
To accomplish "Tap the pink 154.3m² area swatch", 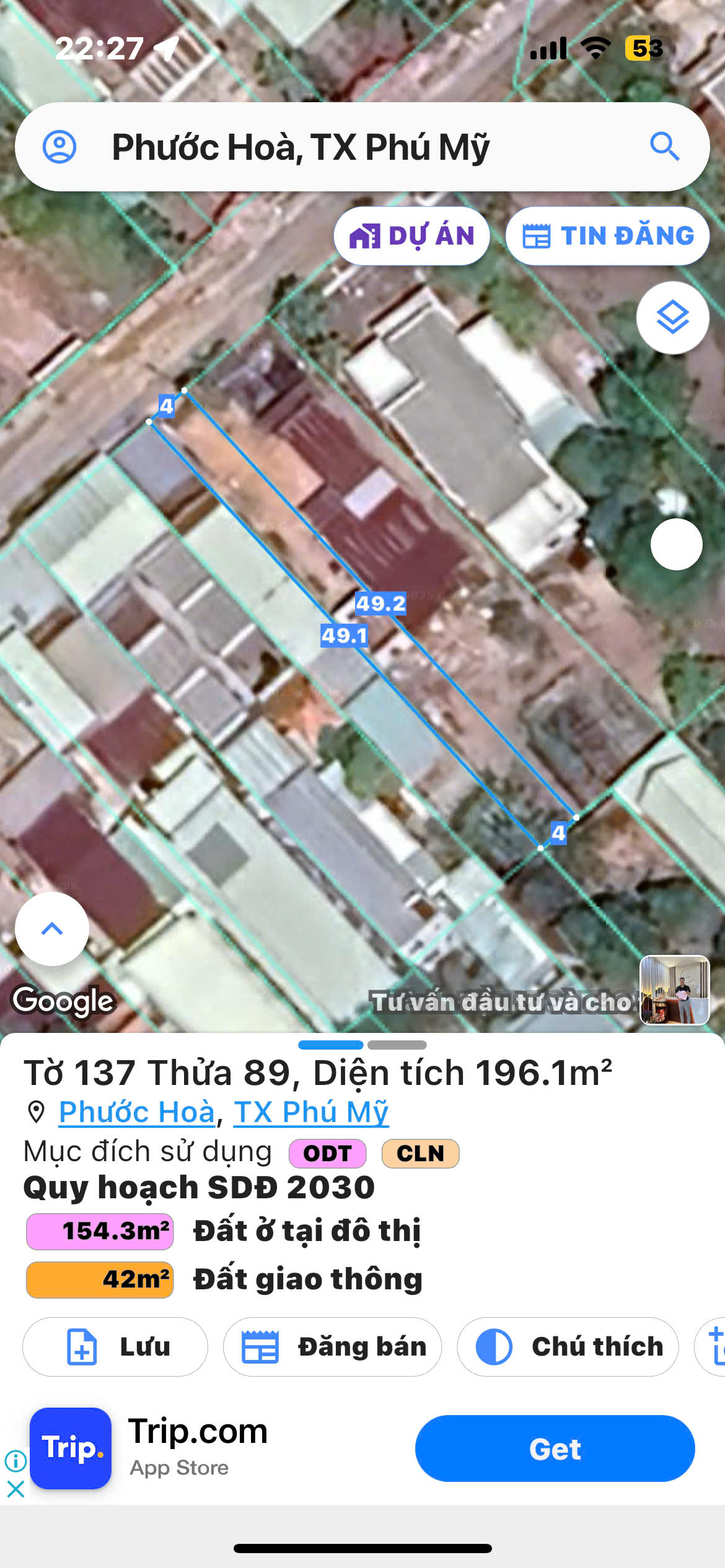I will [100, 1231].
